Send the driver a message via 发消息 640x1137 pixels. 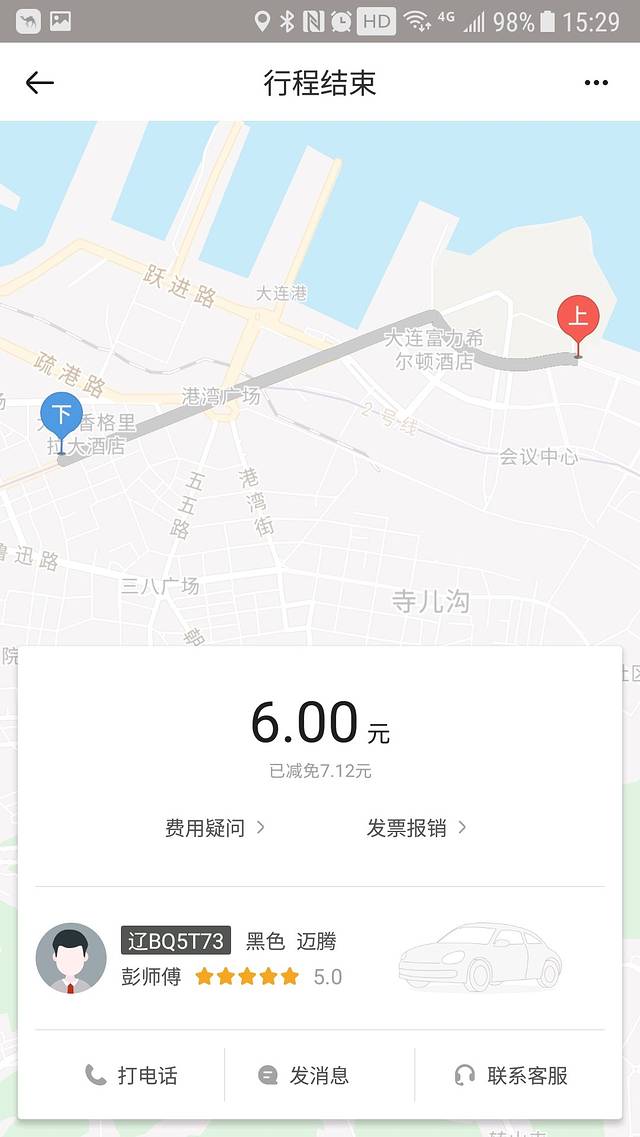pos(304,1076)
